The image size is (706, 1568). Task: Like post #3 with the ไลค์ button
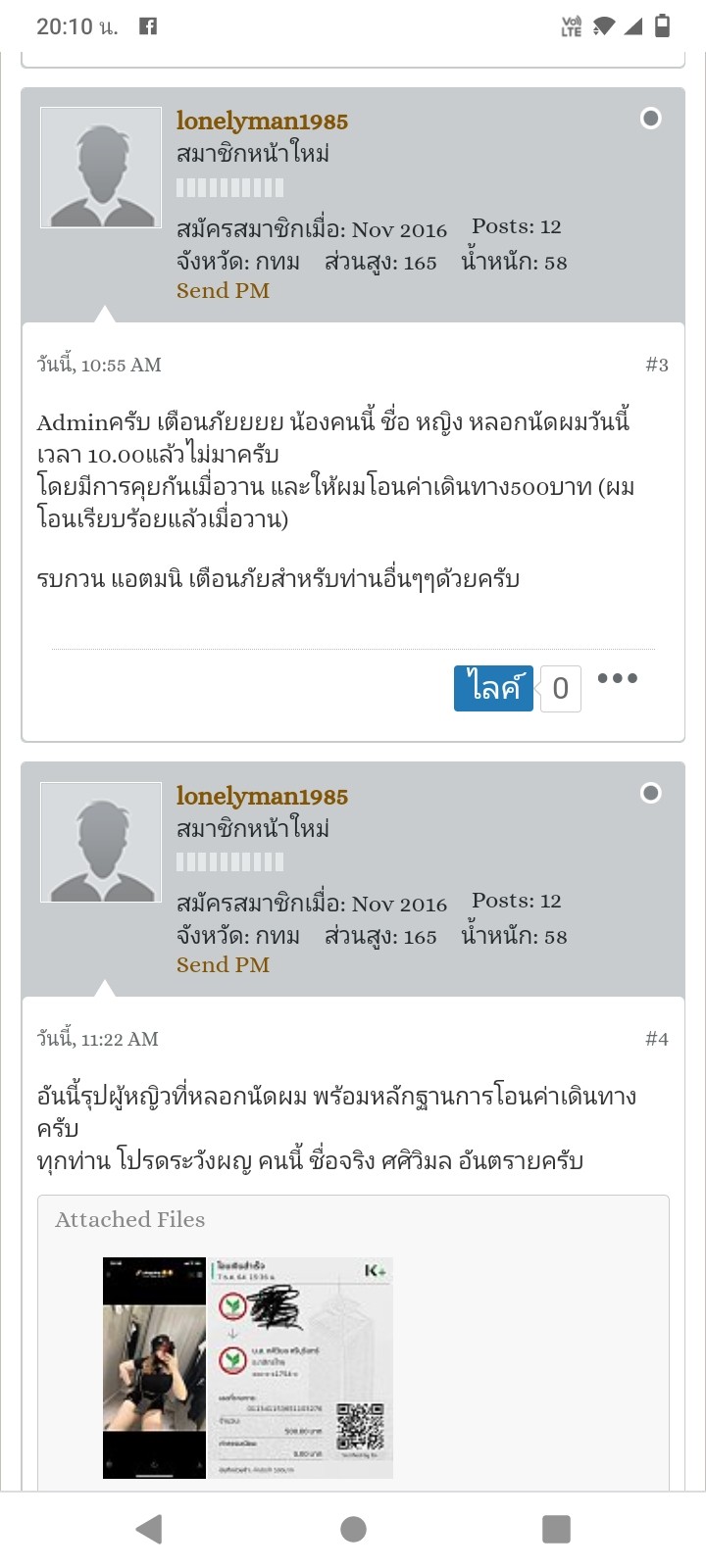point(493,688)
